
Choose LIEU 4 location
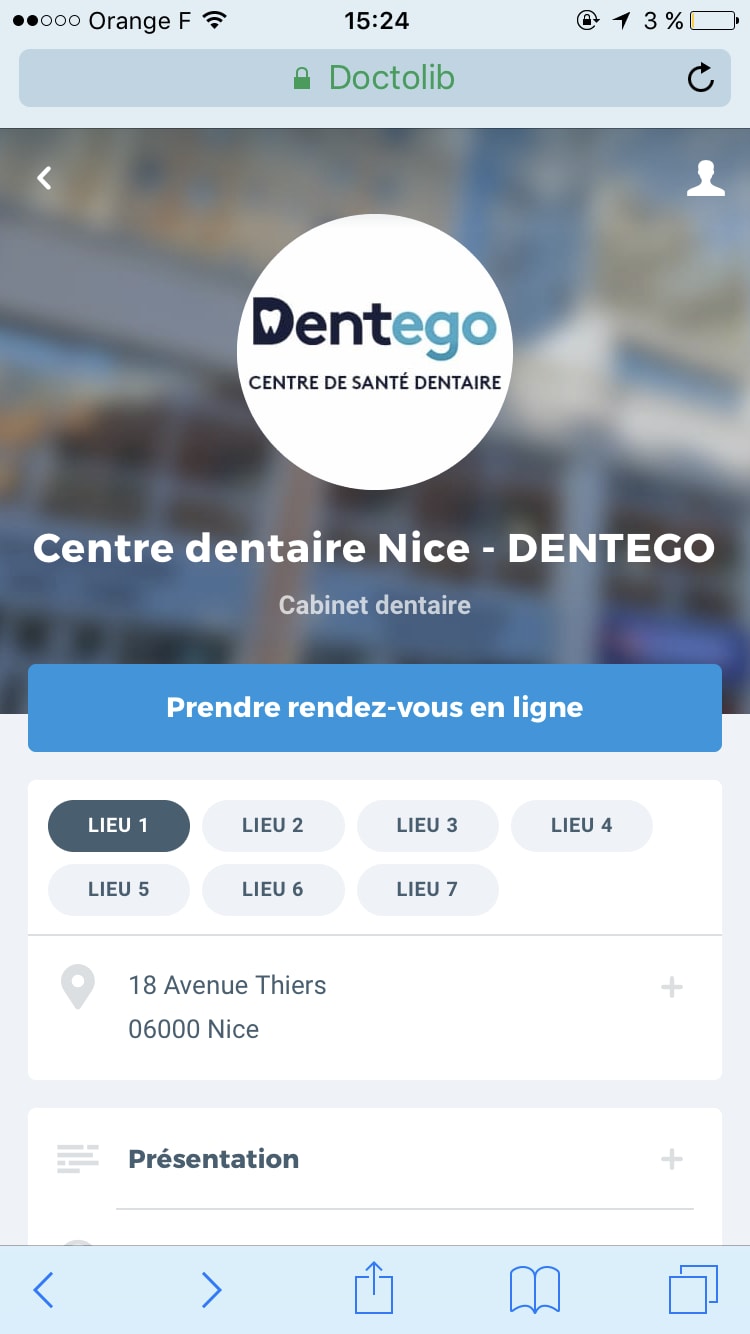point(581,825)
